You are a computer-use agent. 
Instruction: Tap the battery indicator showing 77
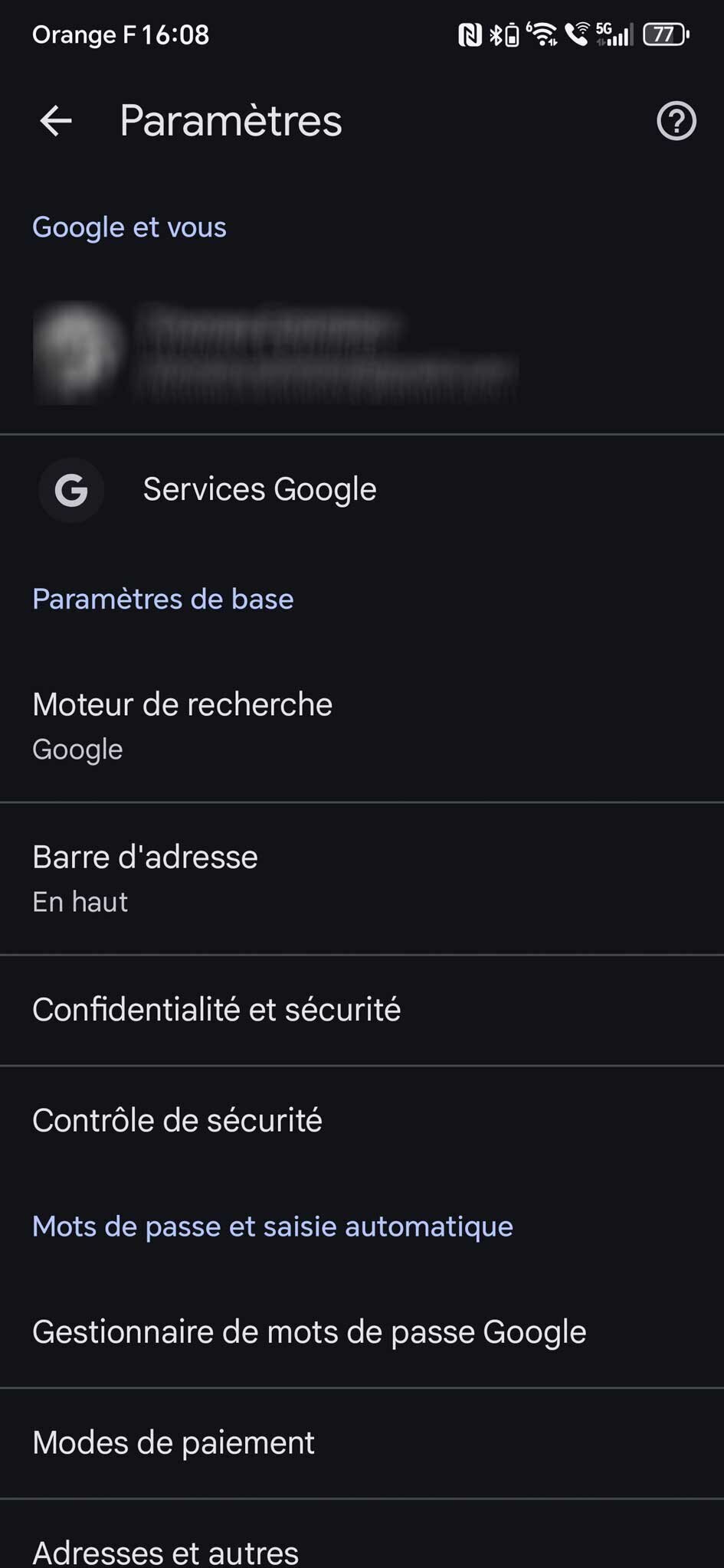click(x=665, y=34)
